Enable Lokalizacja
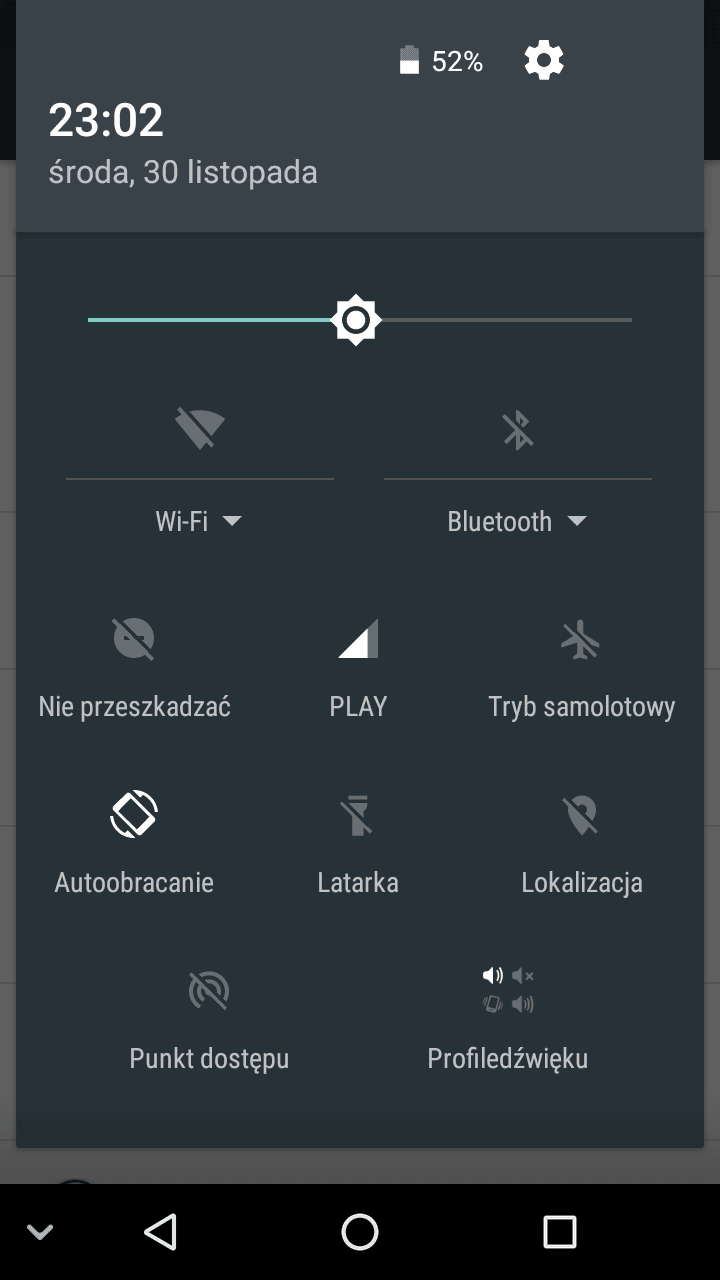This screenshot has height=1280, width=720. 581,843
